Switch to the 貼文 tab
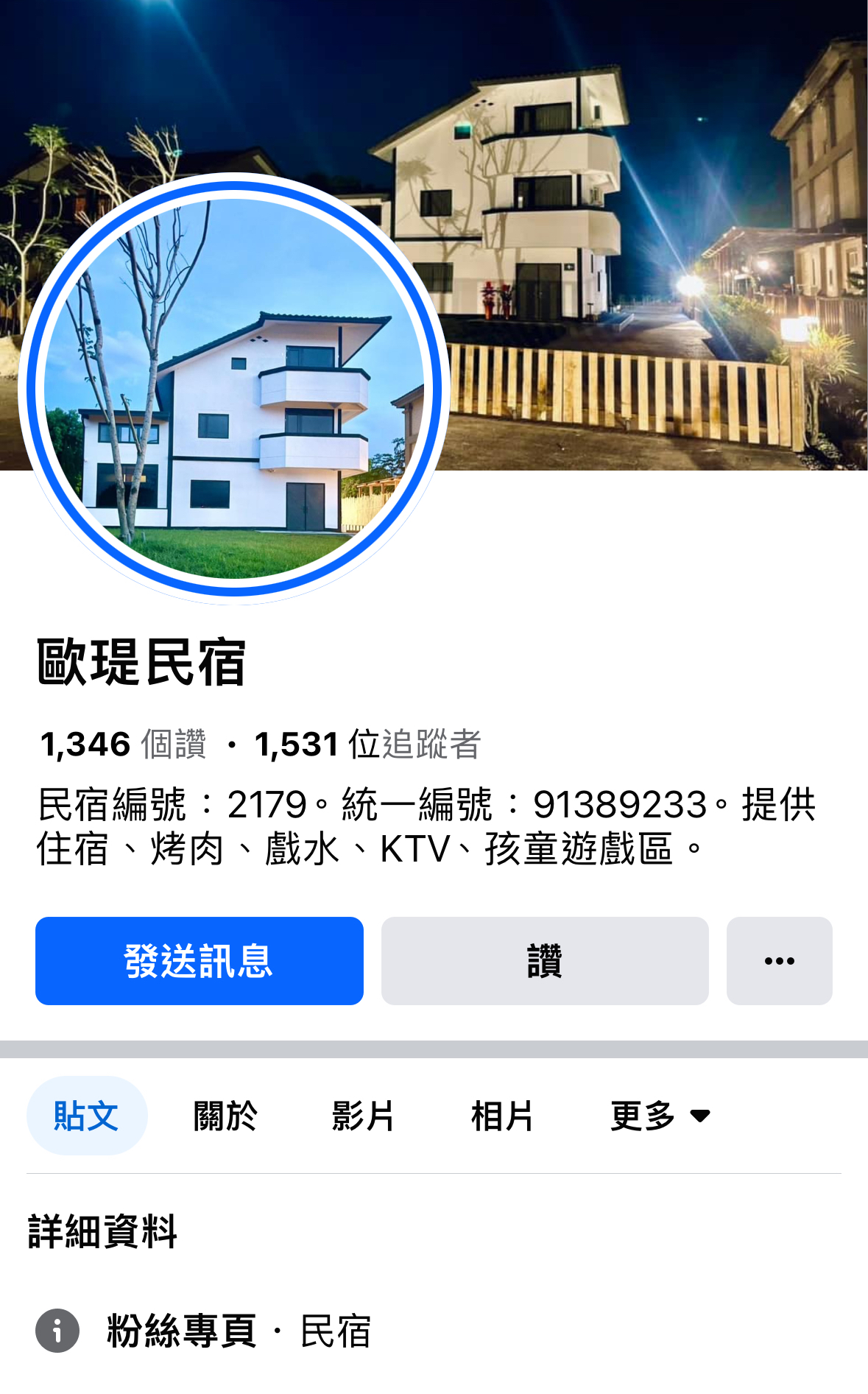Viewport: 868px width, 1394px height. [x=87, y=1115]
